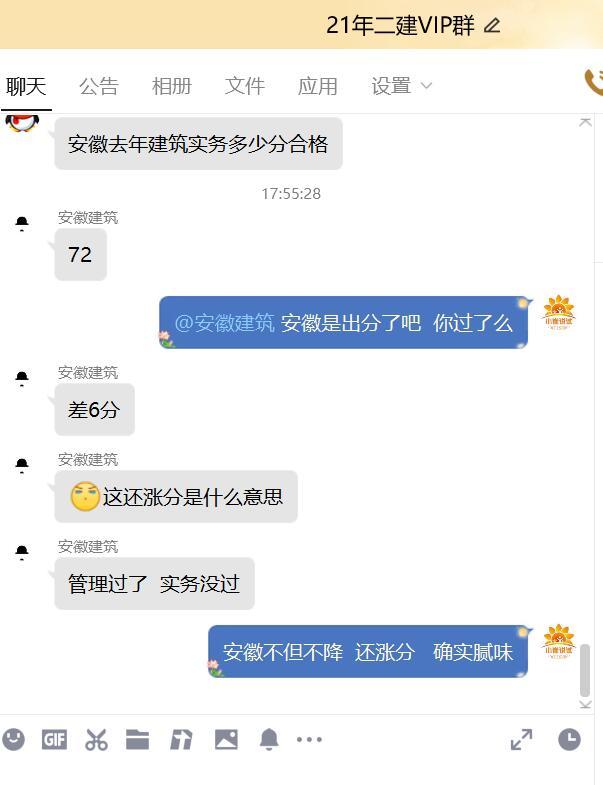Insert a picture into the chat
The image size is (603, 785).
tap(226, 739)
